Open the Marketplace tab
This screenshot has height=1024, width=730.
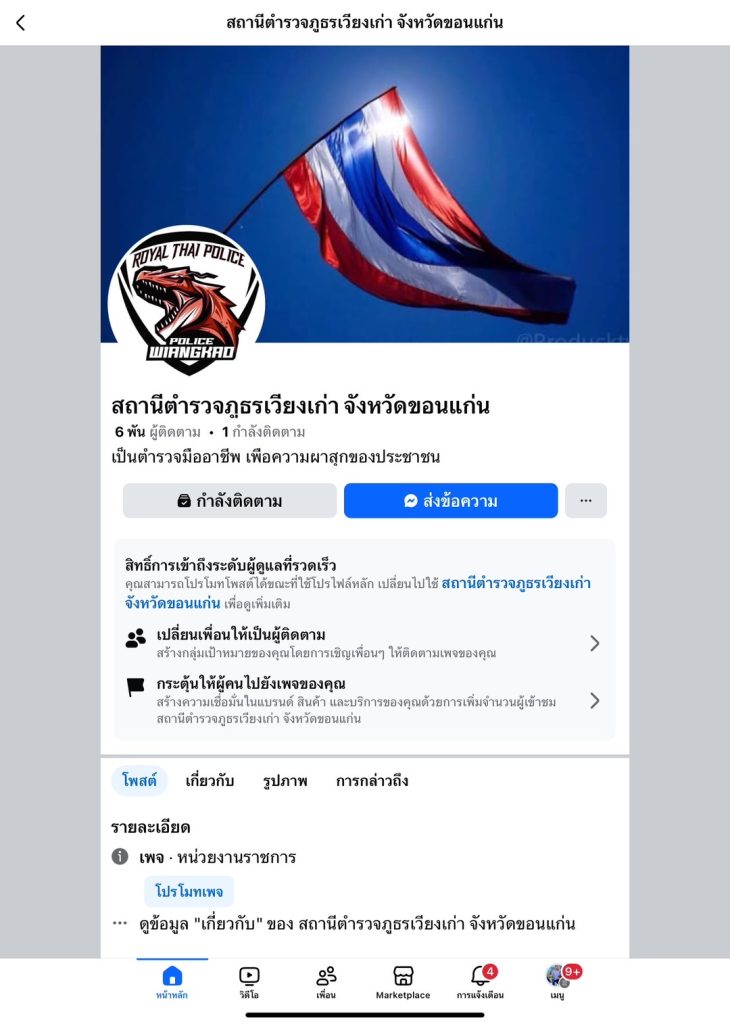tap(403, 983)
